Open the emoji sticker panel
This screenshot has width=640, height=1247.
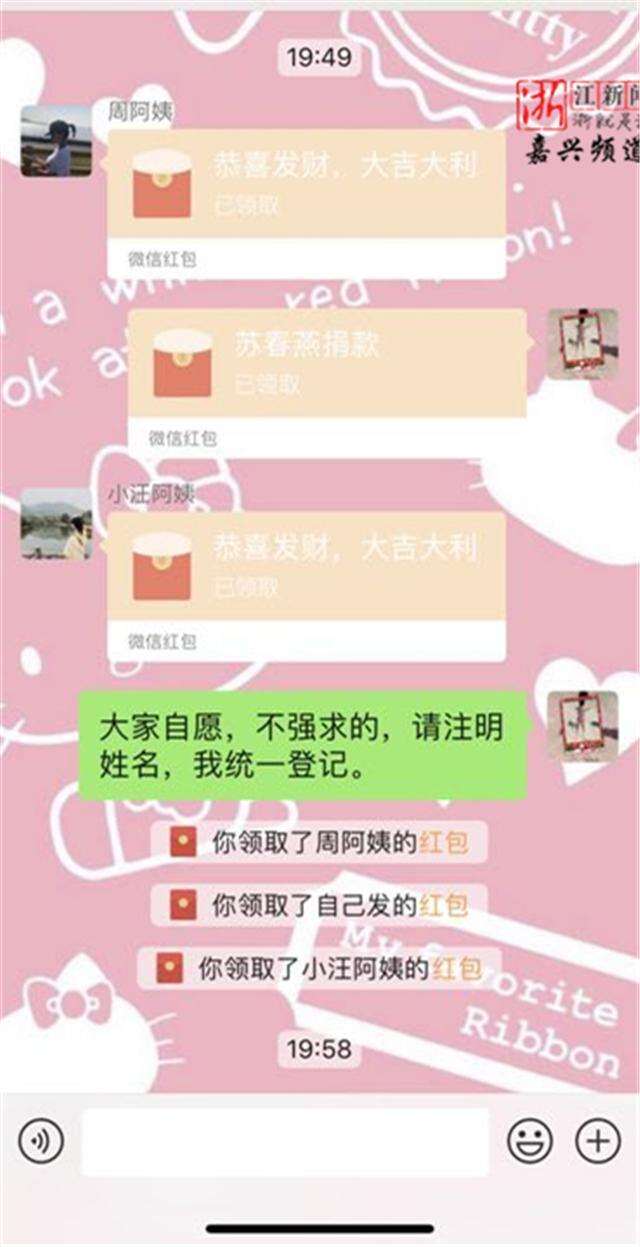pyautogui.click(x=530, y=1140)
